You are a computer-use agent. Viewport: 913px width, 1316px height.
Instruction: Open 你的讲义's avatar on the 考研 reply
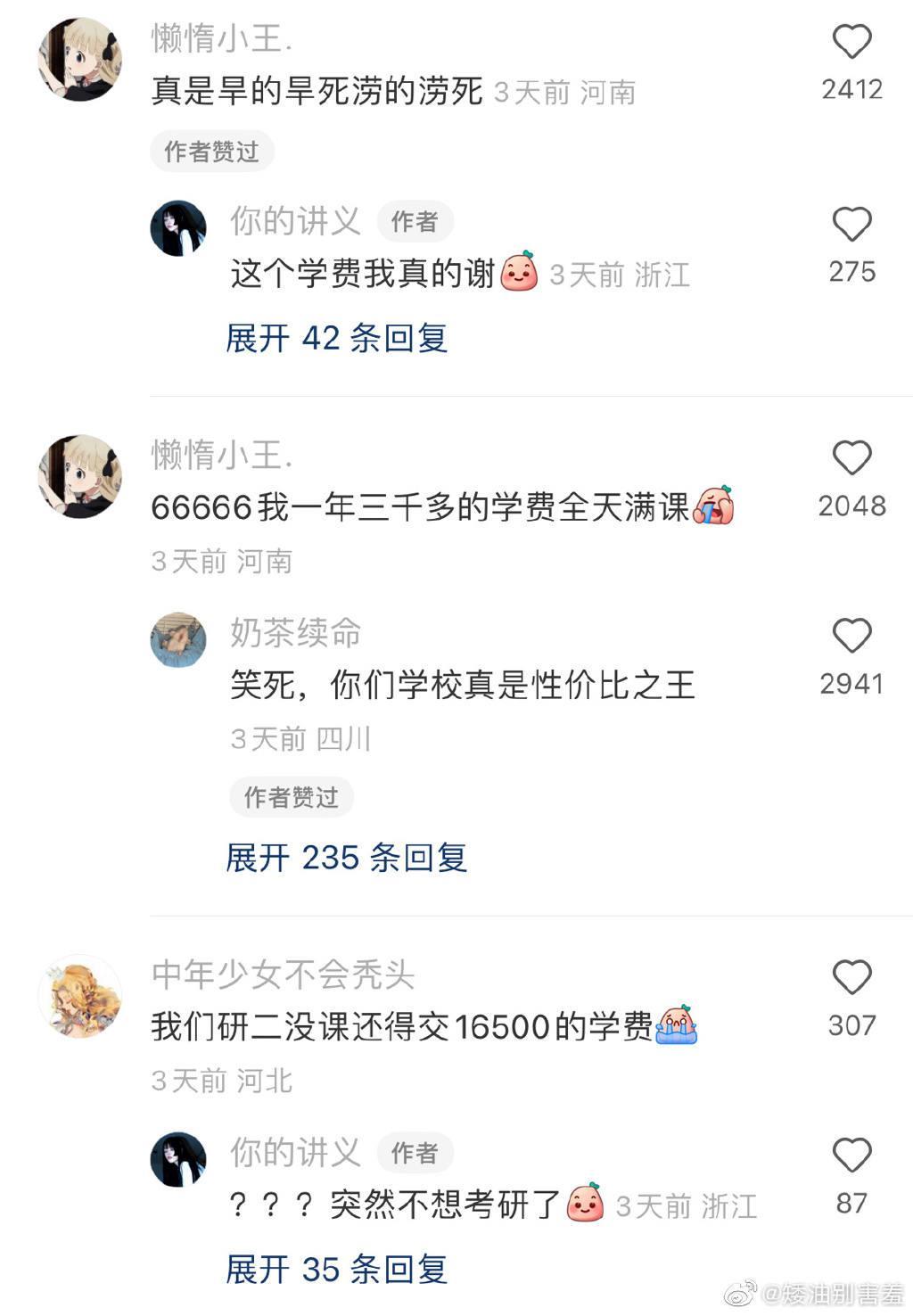tap(178, 1159)
